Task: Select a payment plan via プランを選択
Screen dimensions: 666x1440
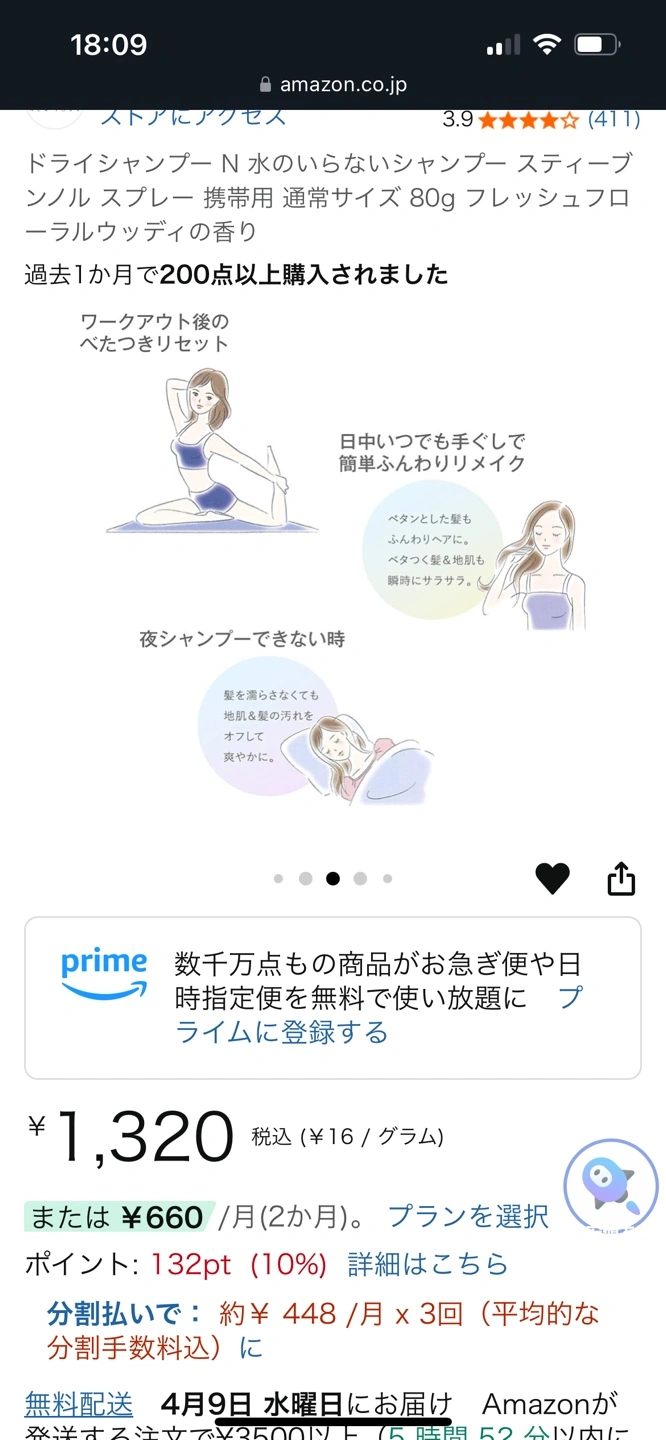Action: point(468,1216)
